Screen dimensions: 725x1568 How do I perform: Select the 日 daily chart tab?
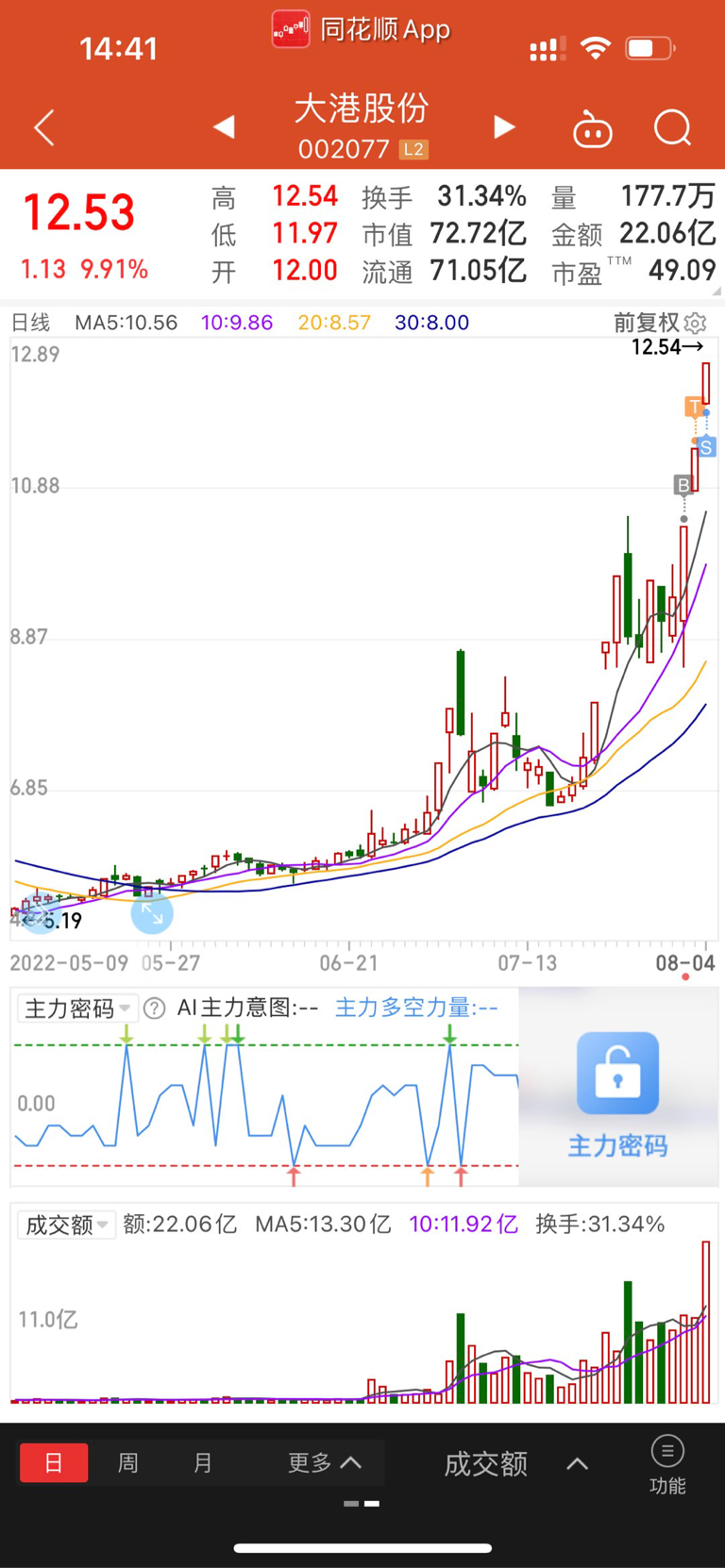54,1462
